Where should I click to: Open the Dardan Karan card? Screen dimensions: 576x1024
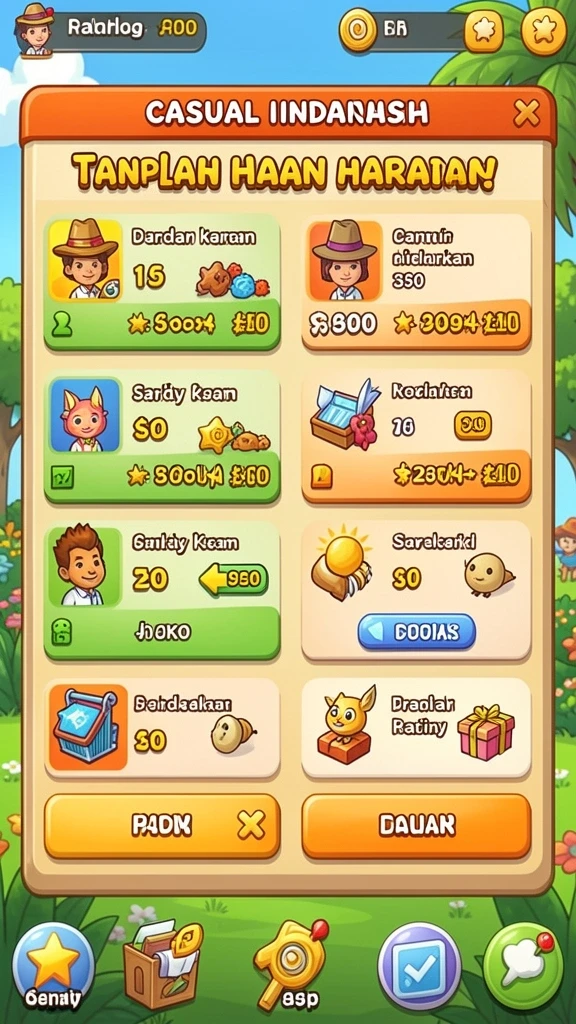tap(162, 281)
